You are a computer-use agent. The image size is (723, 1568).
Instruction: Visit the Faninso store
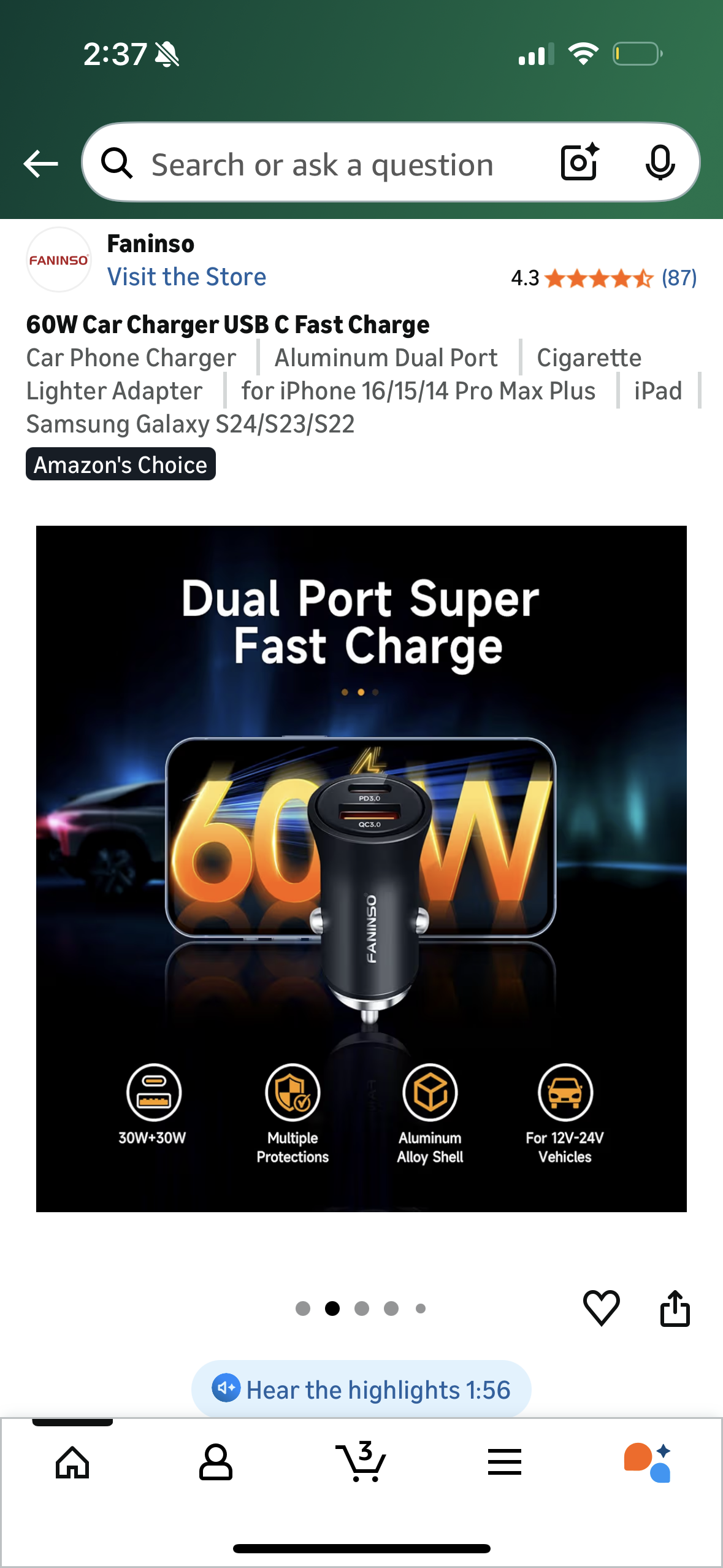click(x=186, y=277)
